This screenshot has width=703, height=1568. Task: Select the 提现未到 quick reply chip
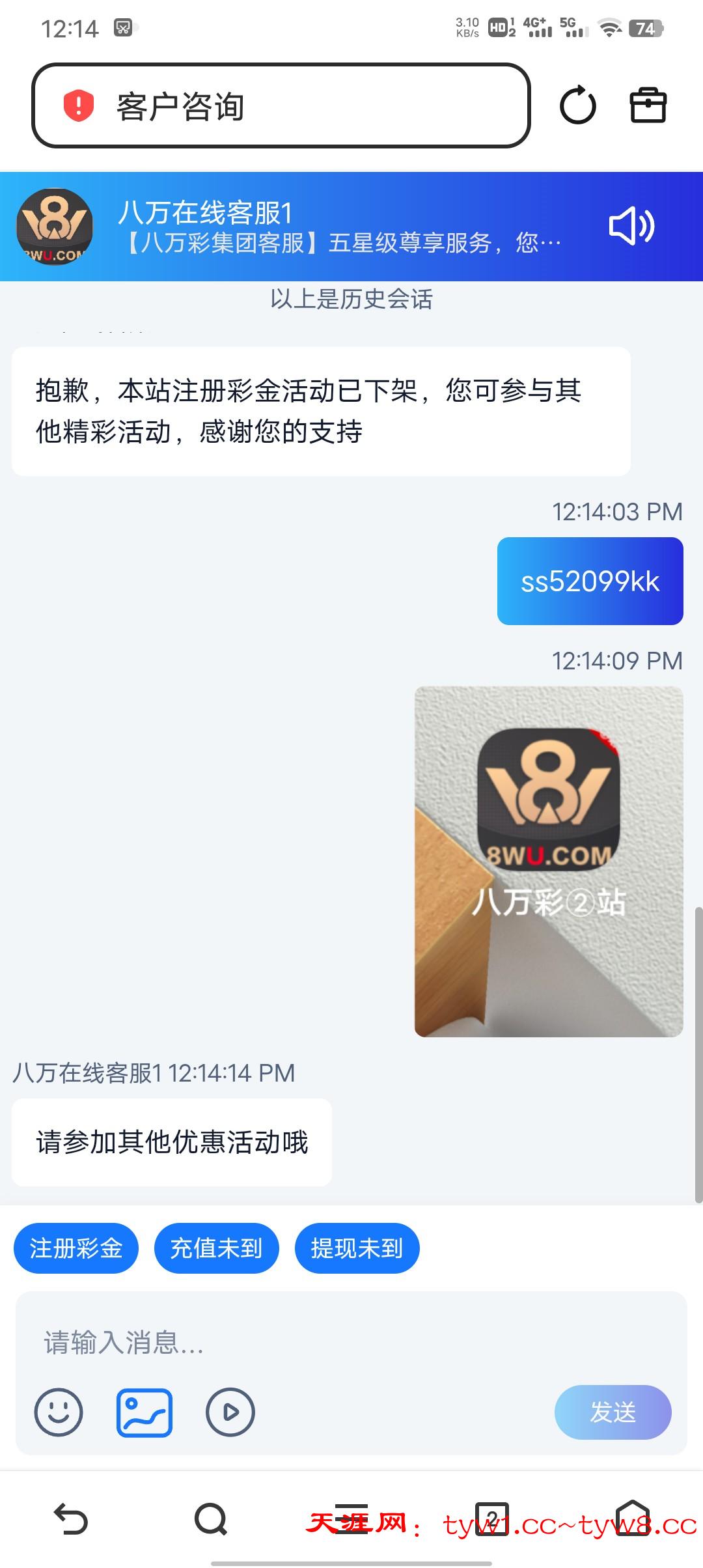tap(357, 1248)
